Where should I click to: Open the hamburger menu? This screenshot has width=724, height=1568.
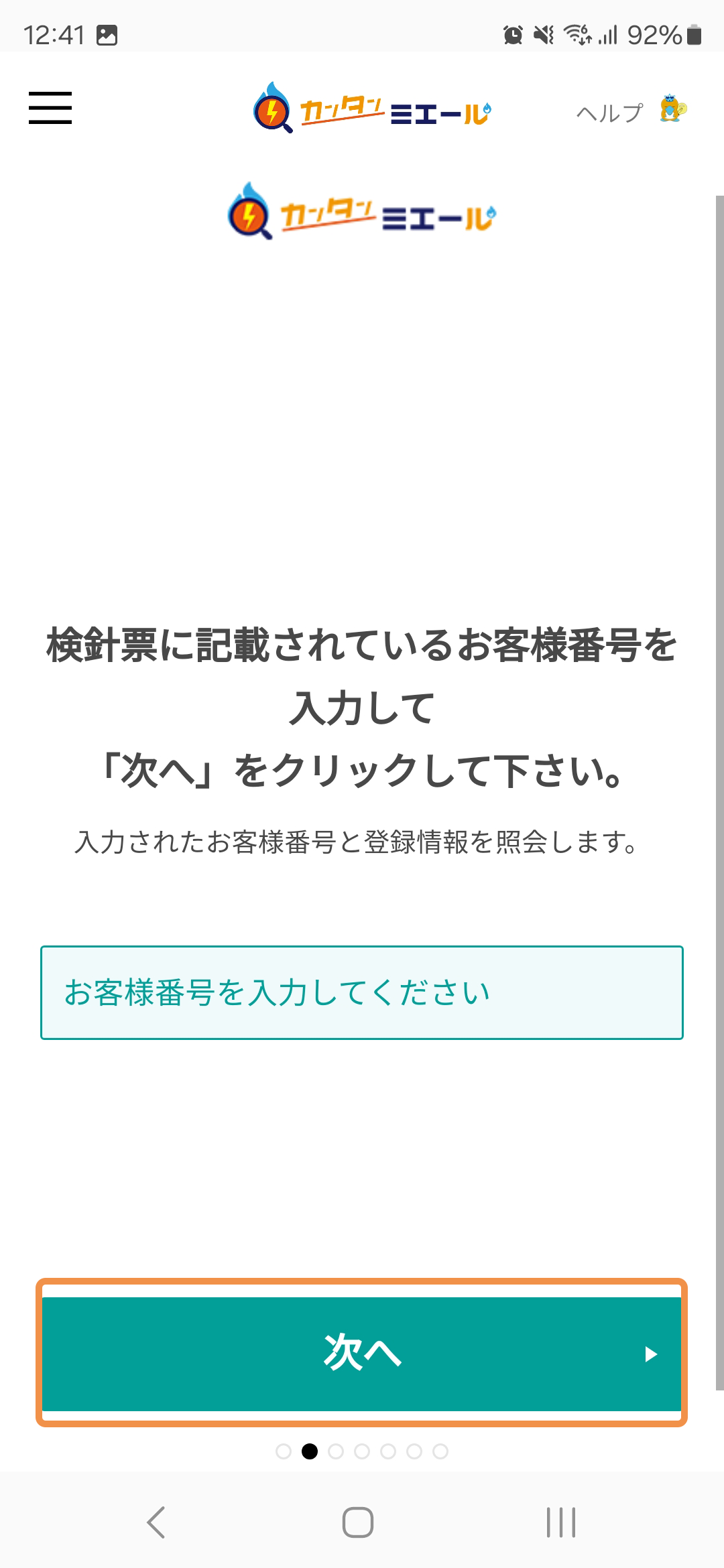(x=50, y=108)
